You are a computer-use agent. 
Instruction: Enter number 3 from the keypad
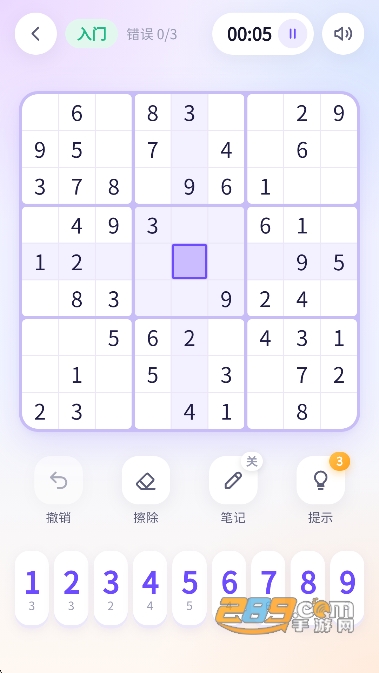pos(111,588)
